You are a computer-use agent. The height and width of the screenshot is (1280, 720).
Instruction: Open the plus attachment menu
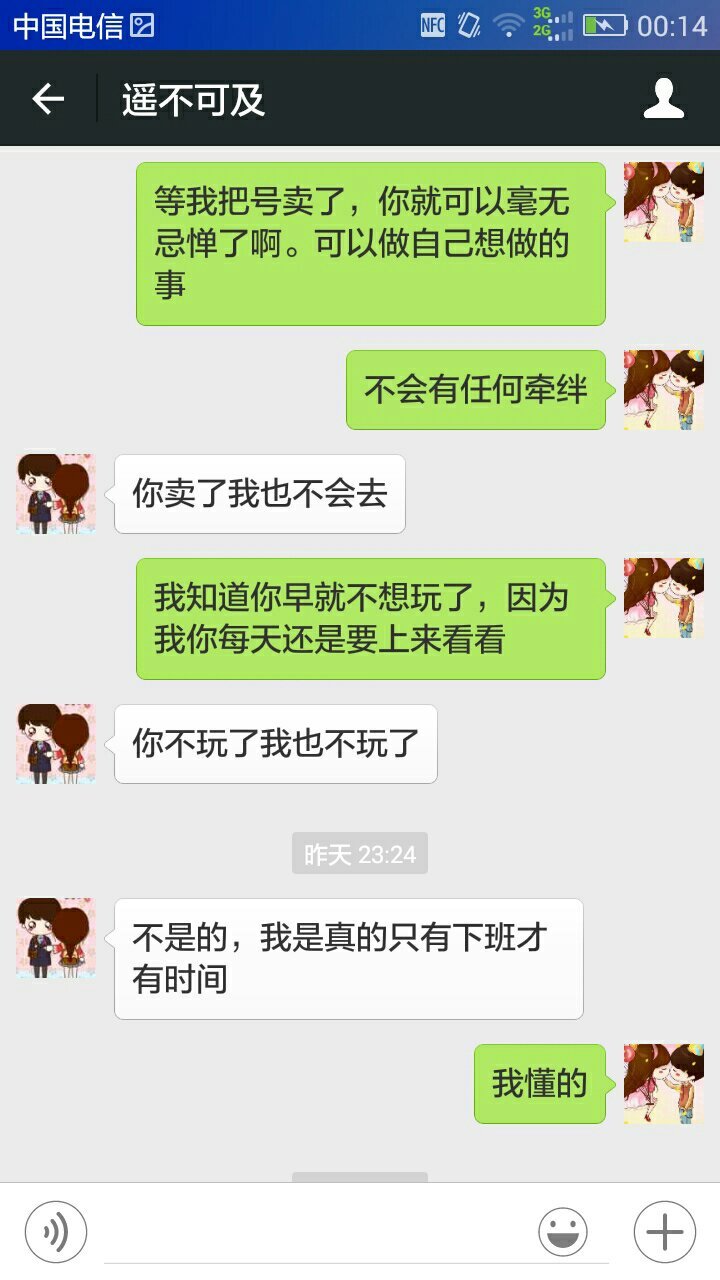pyautogui.click(x=664, y=1232)
